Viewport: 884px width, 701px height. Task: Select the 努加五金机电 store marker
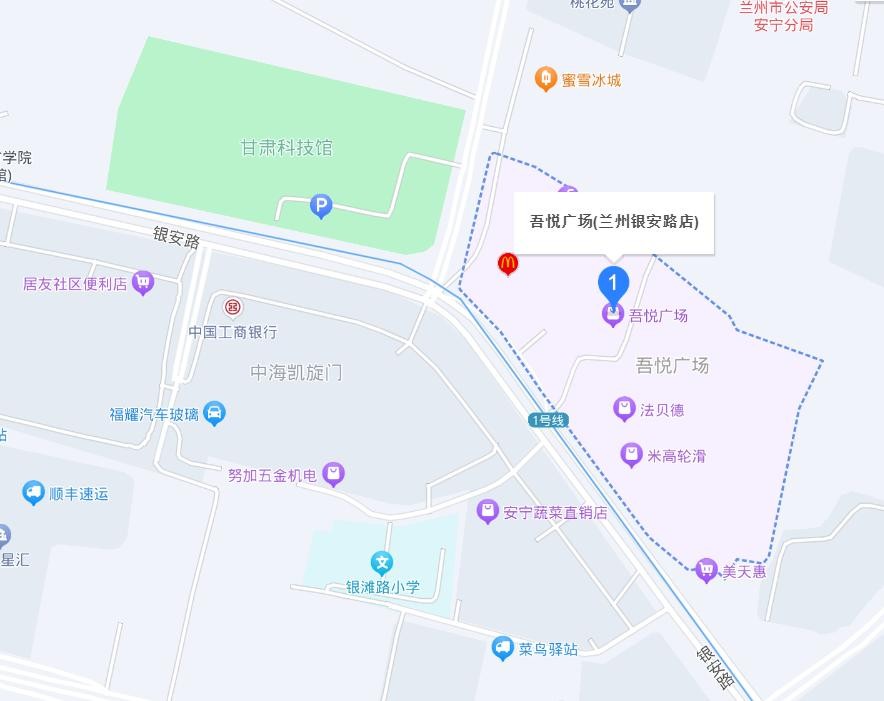coord(334,474)
